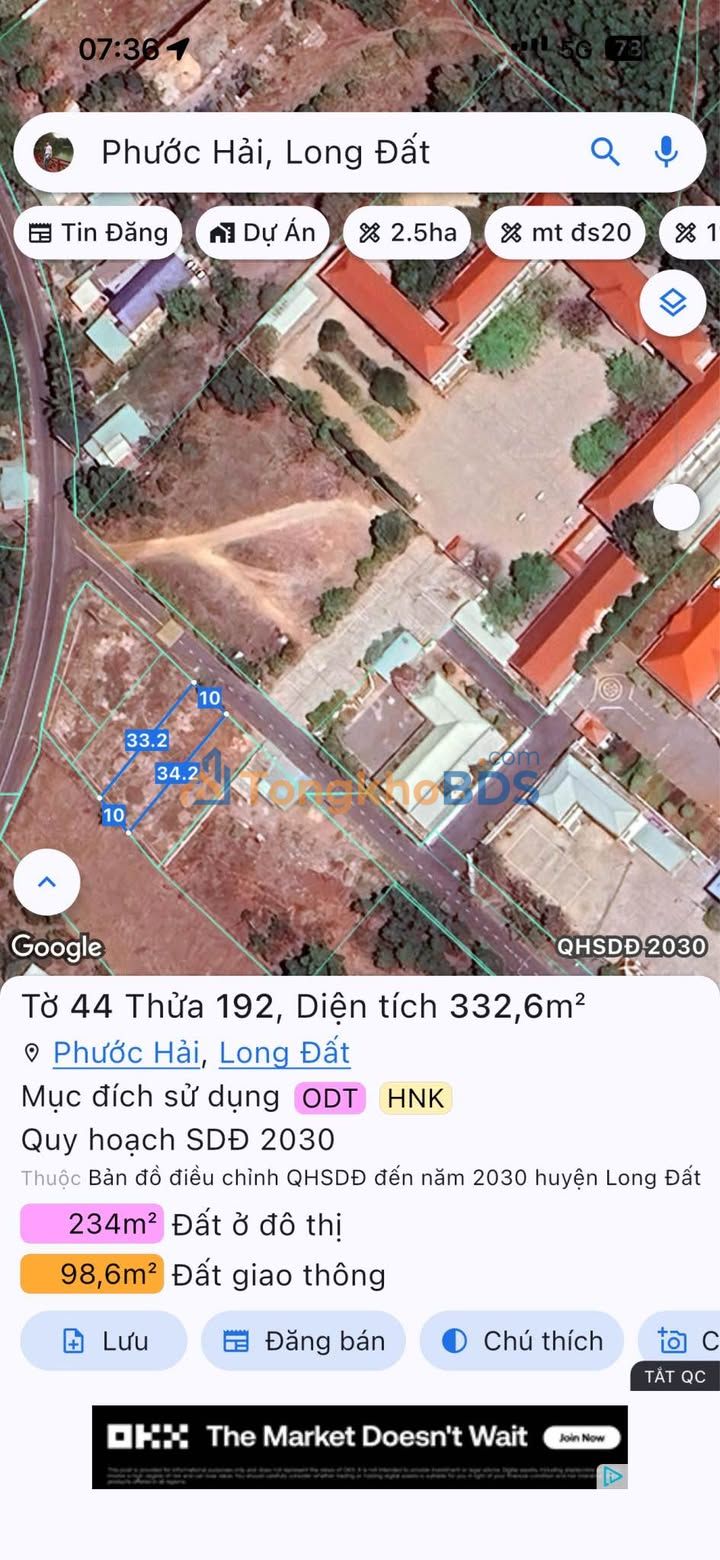
Task: Open the OKX Join Now ad
Action: [581, 1437]
